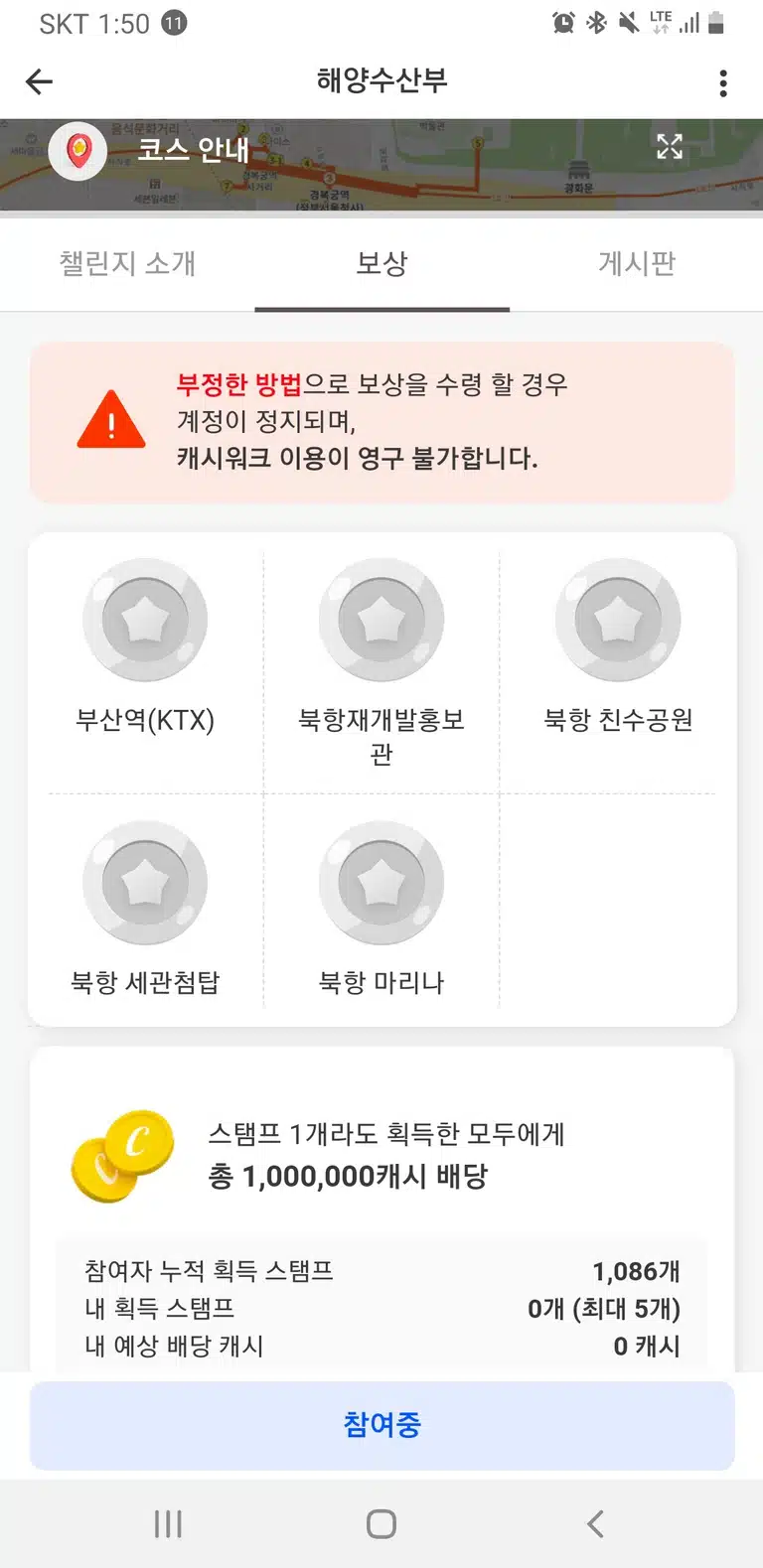
Task: Go back using the top-left arrow
Action: click(x=39, y=81)
